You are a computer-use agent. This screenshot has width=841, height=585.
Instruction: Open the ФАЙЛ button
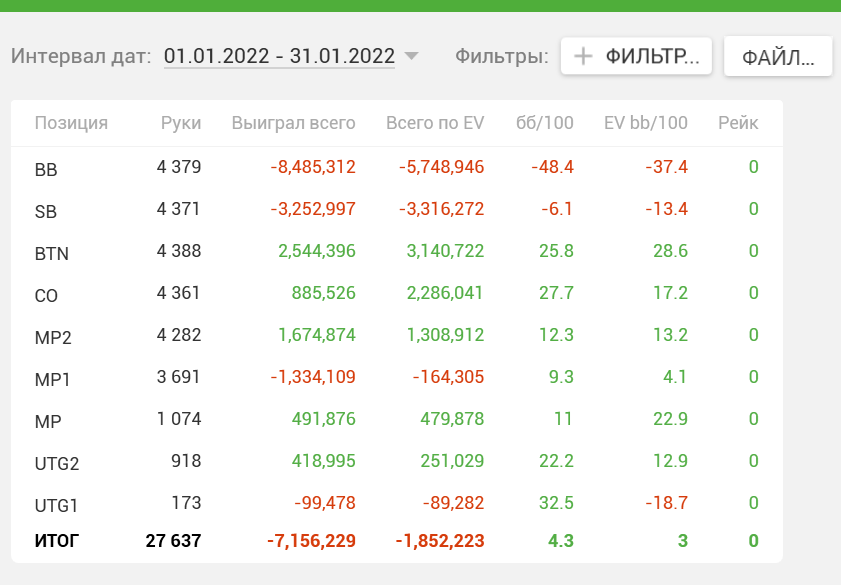777,57
